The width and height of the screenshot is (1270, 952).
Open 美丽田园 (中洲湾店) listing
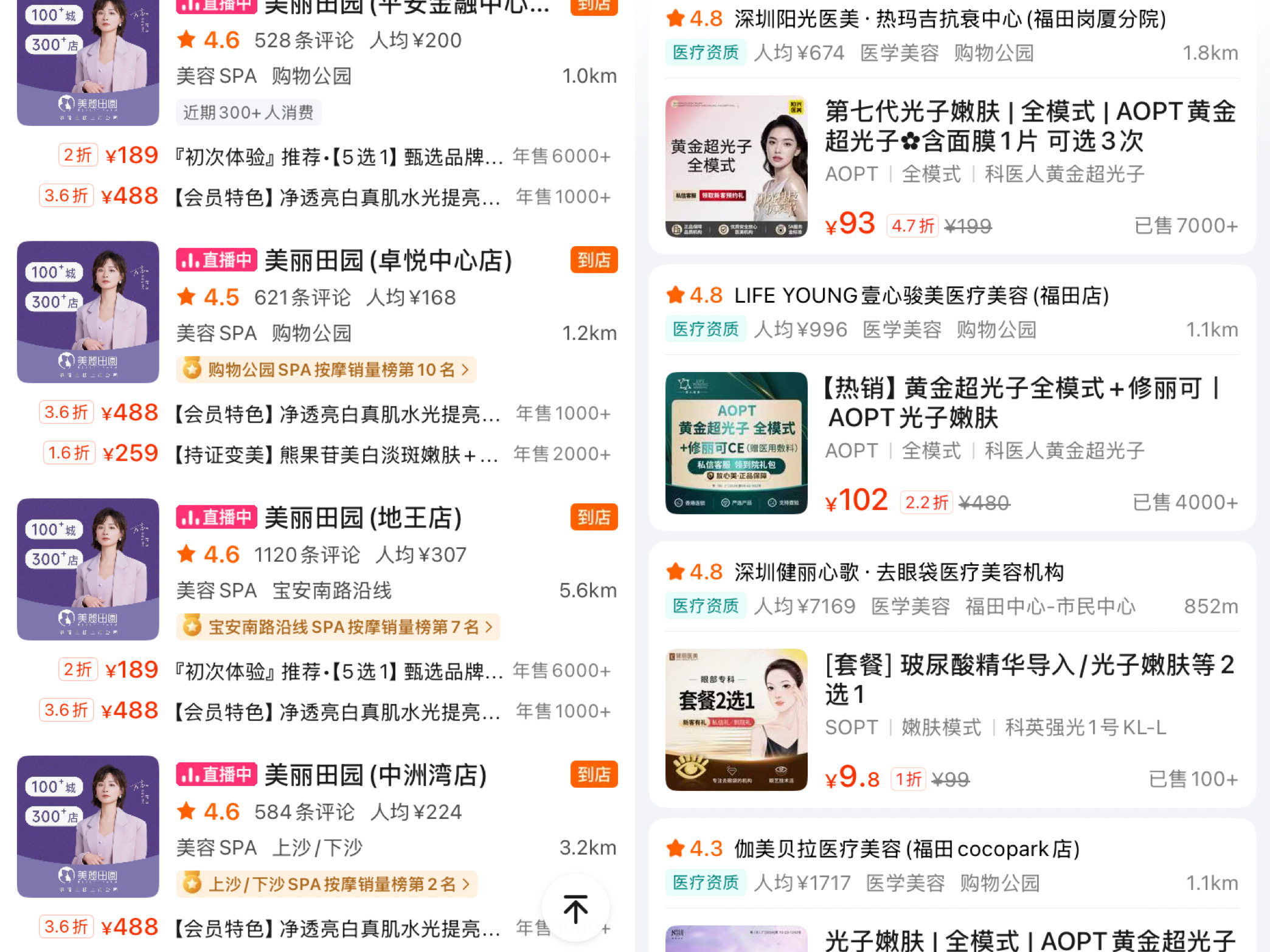coord(375,775)
